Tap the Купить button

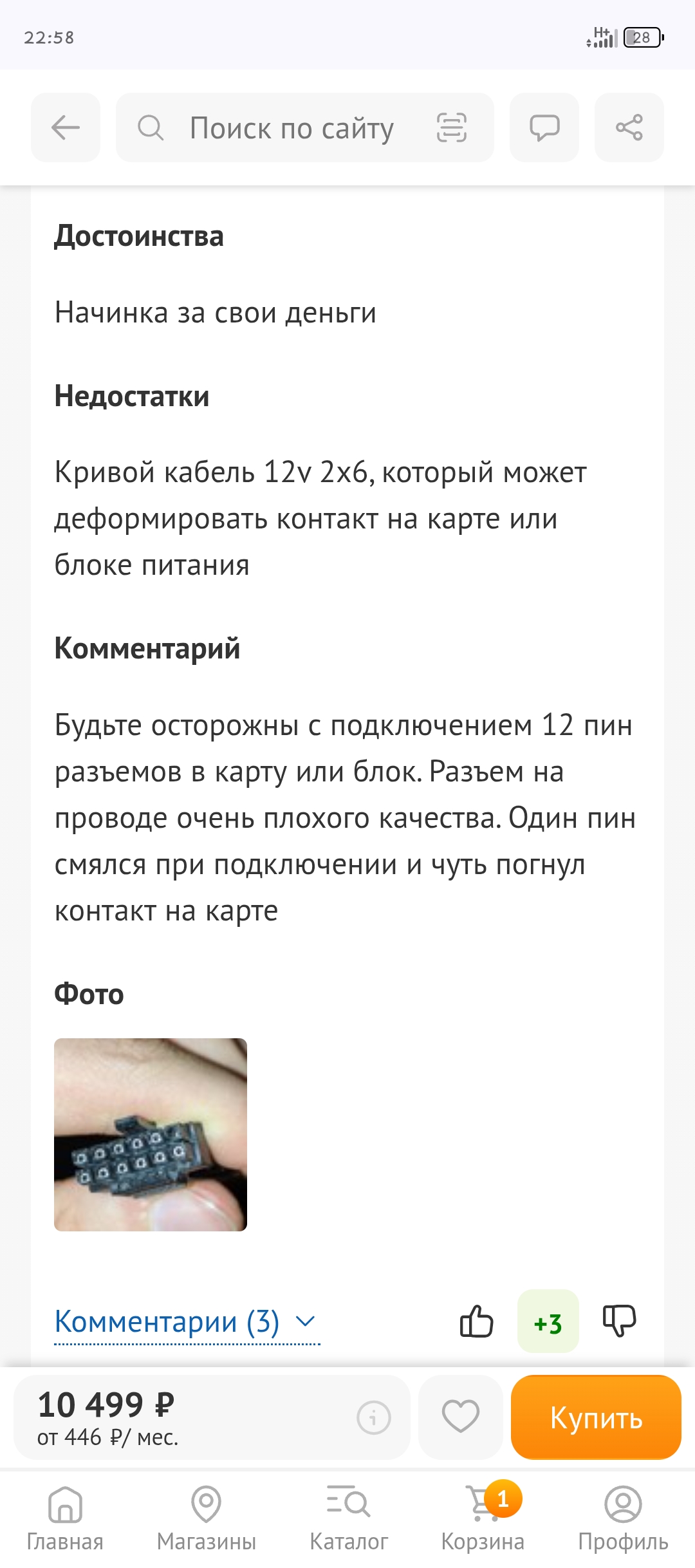coord(596,1417)
